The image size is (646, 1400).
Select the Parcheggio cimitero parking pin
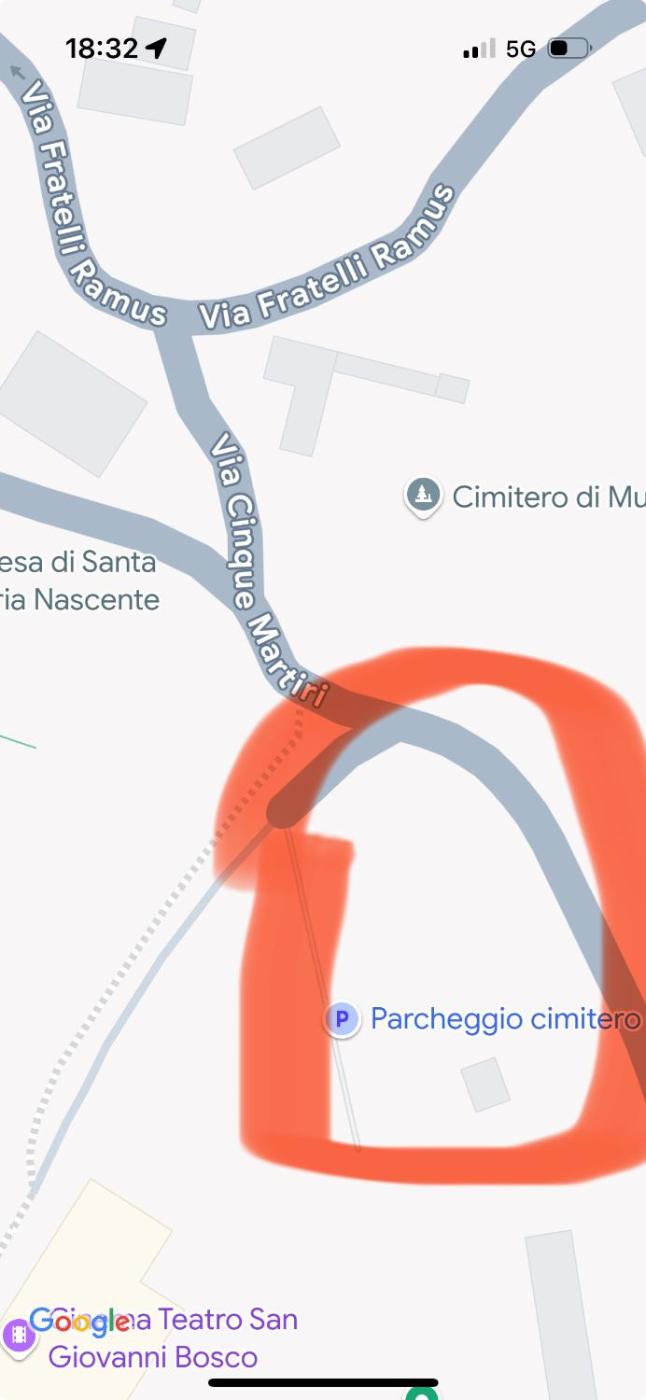(342, 1019)
